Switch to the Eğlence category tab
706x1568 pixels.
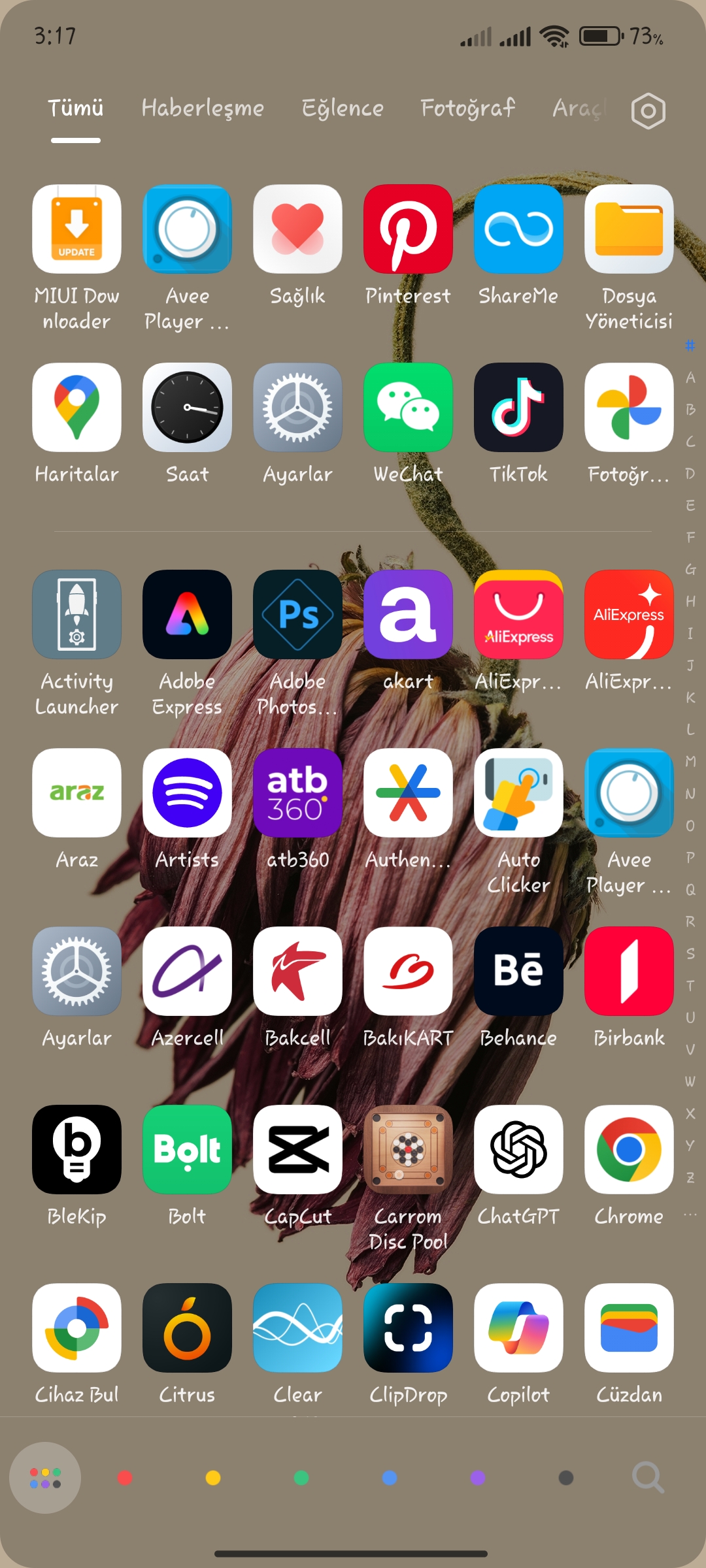343,108
